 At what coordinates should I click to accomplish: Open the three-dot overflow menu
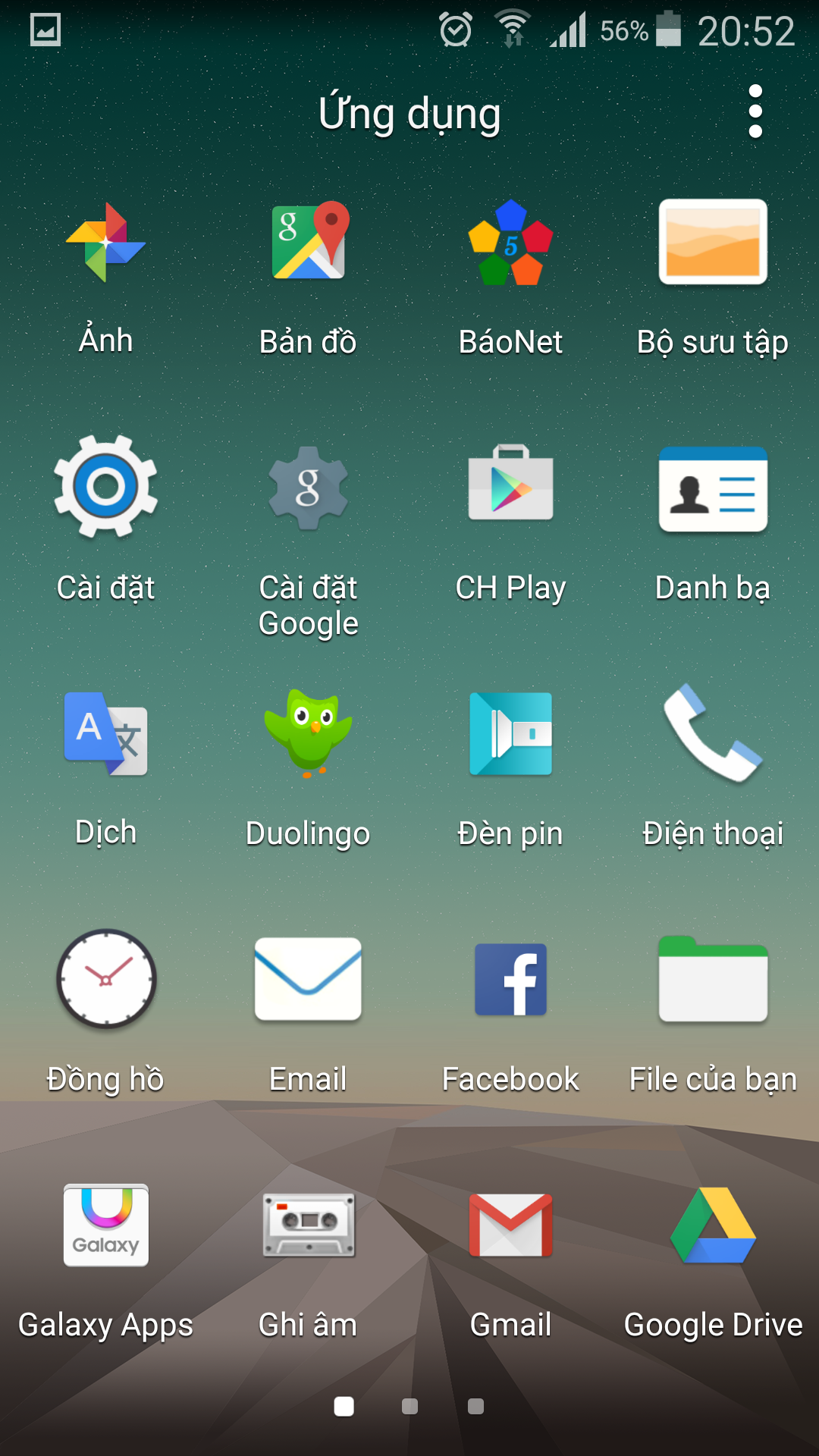coord(755,111)
